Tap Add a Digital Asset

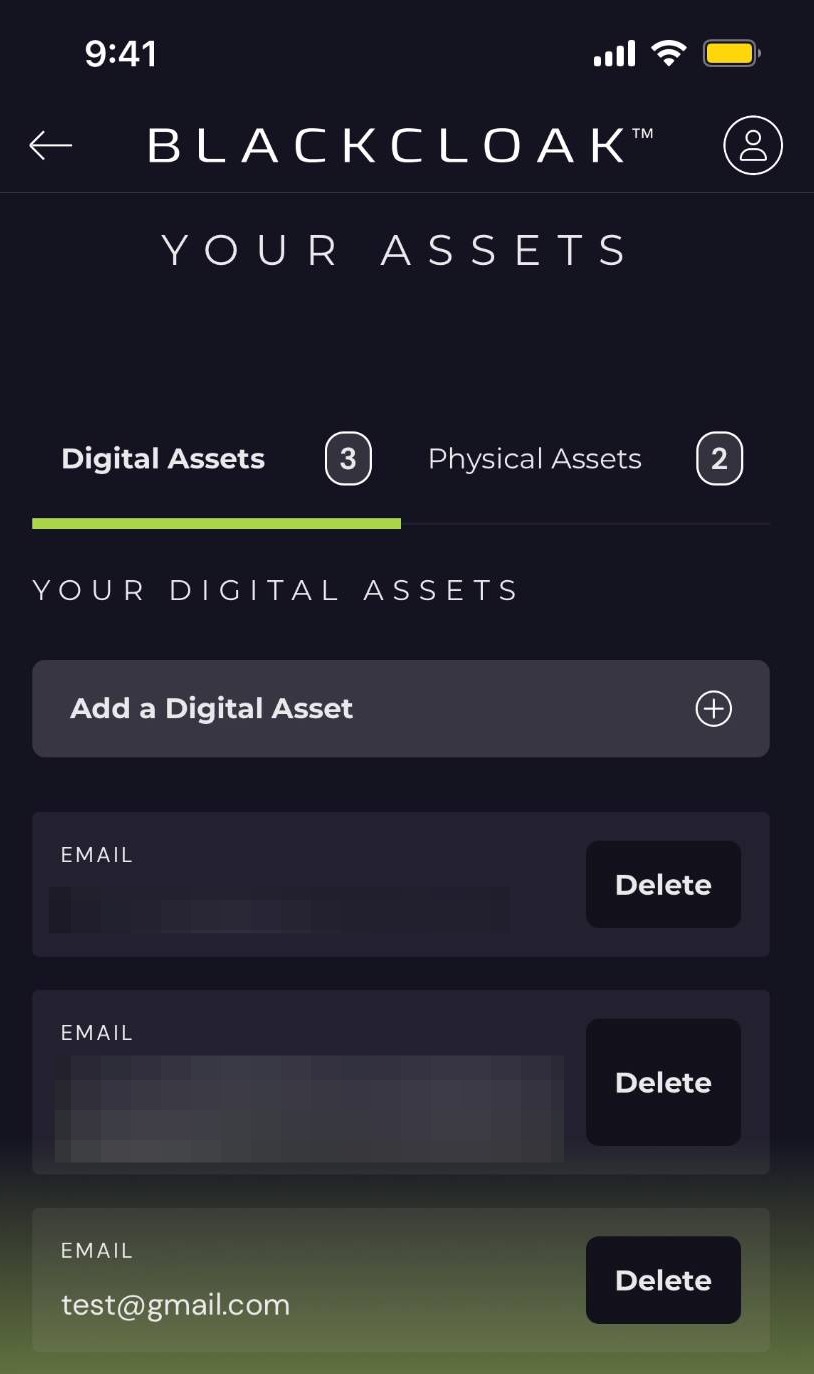click(x=400, y=708)
